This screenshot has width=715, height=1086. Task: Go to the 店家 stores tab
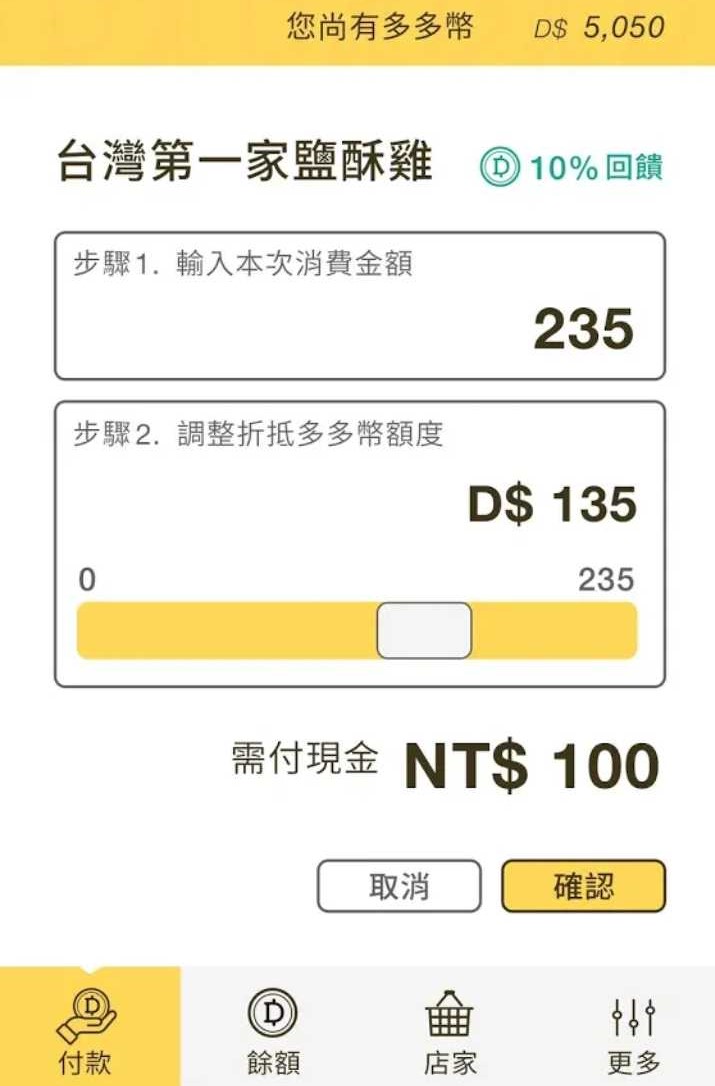coord(450,1030)
